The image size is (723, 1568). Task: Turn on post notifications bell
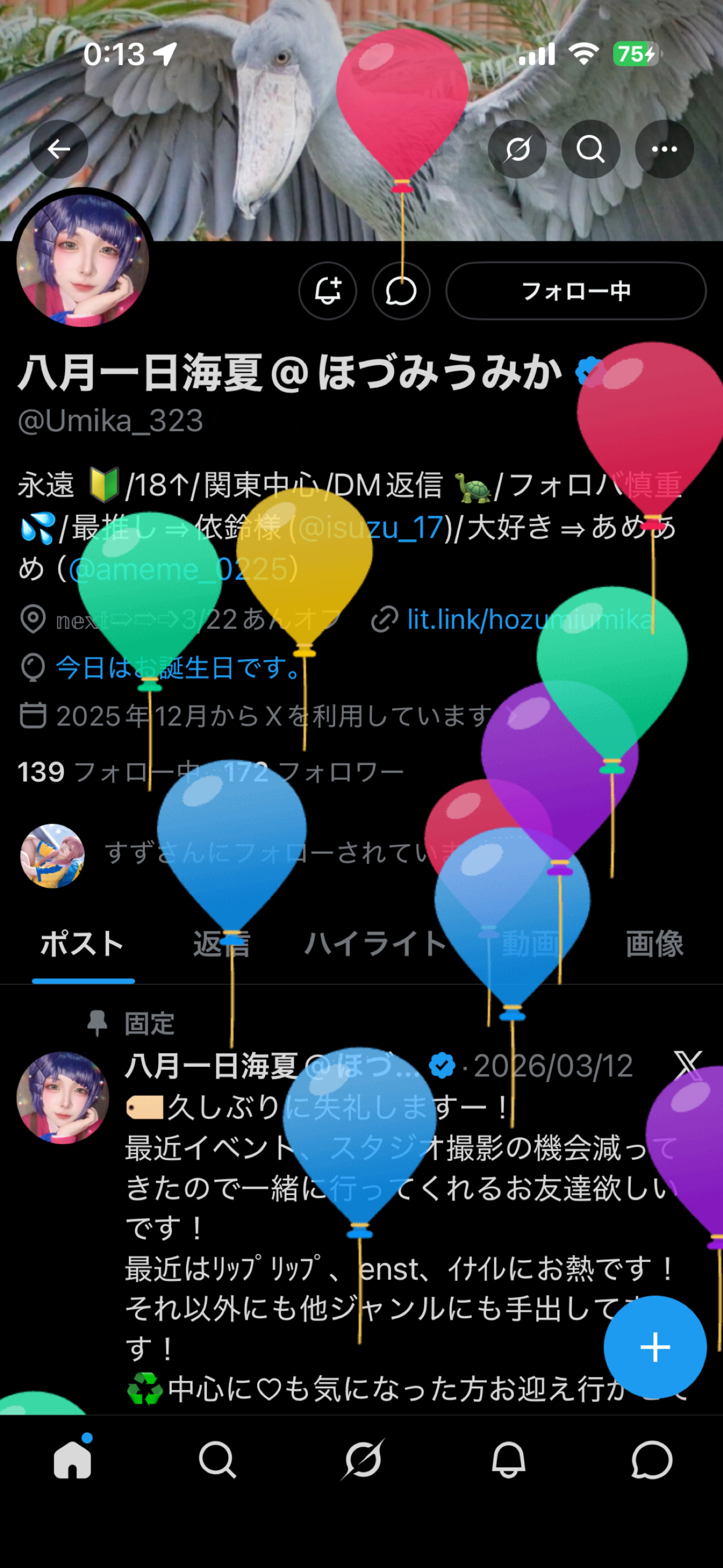click(328, 291)
